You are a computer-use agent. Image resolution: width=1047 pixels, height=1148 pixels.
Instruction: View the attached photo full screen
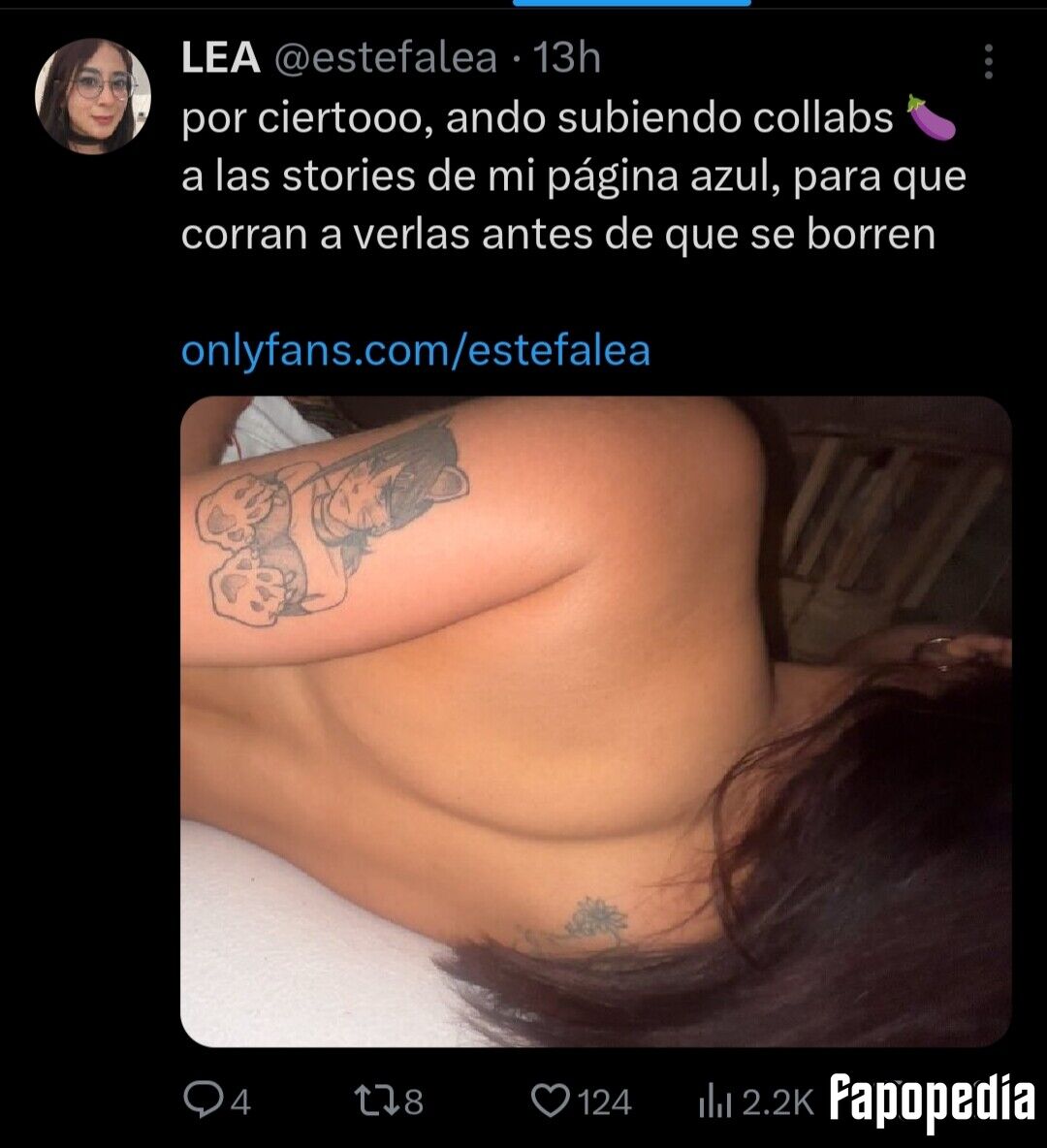coord(596,721)
